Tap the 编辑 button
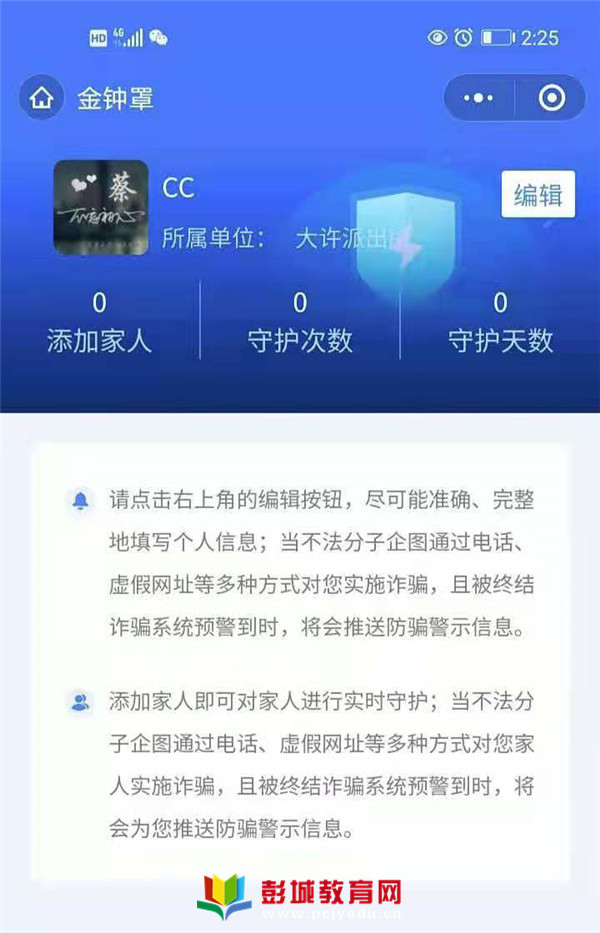This screenshot has height=933, width=600. 538,195
